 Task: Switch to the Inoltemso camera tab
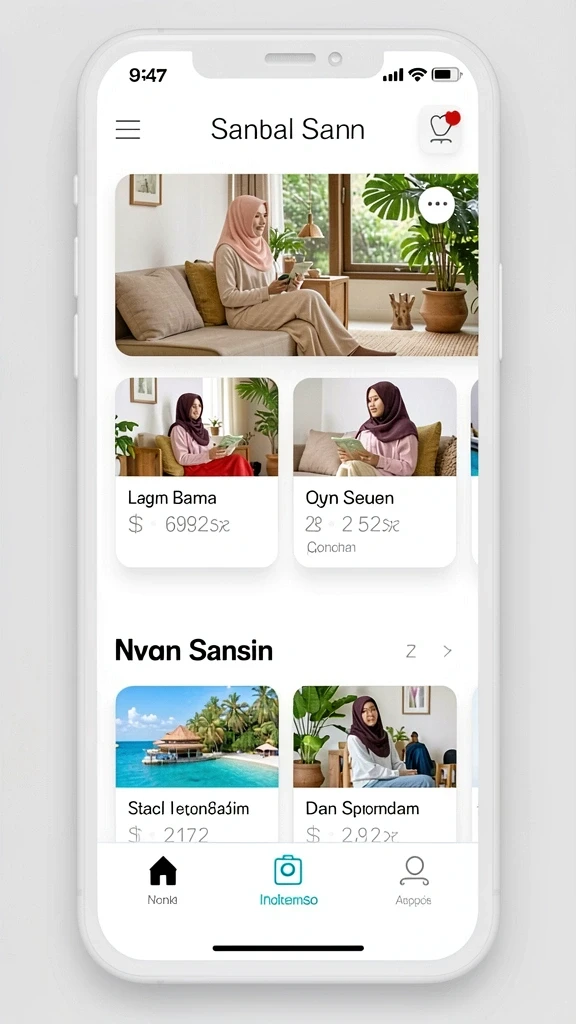(288, 880)
